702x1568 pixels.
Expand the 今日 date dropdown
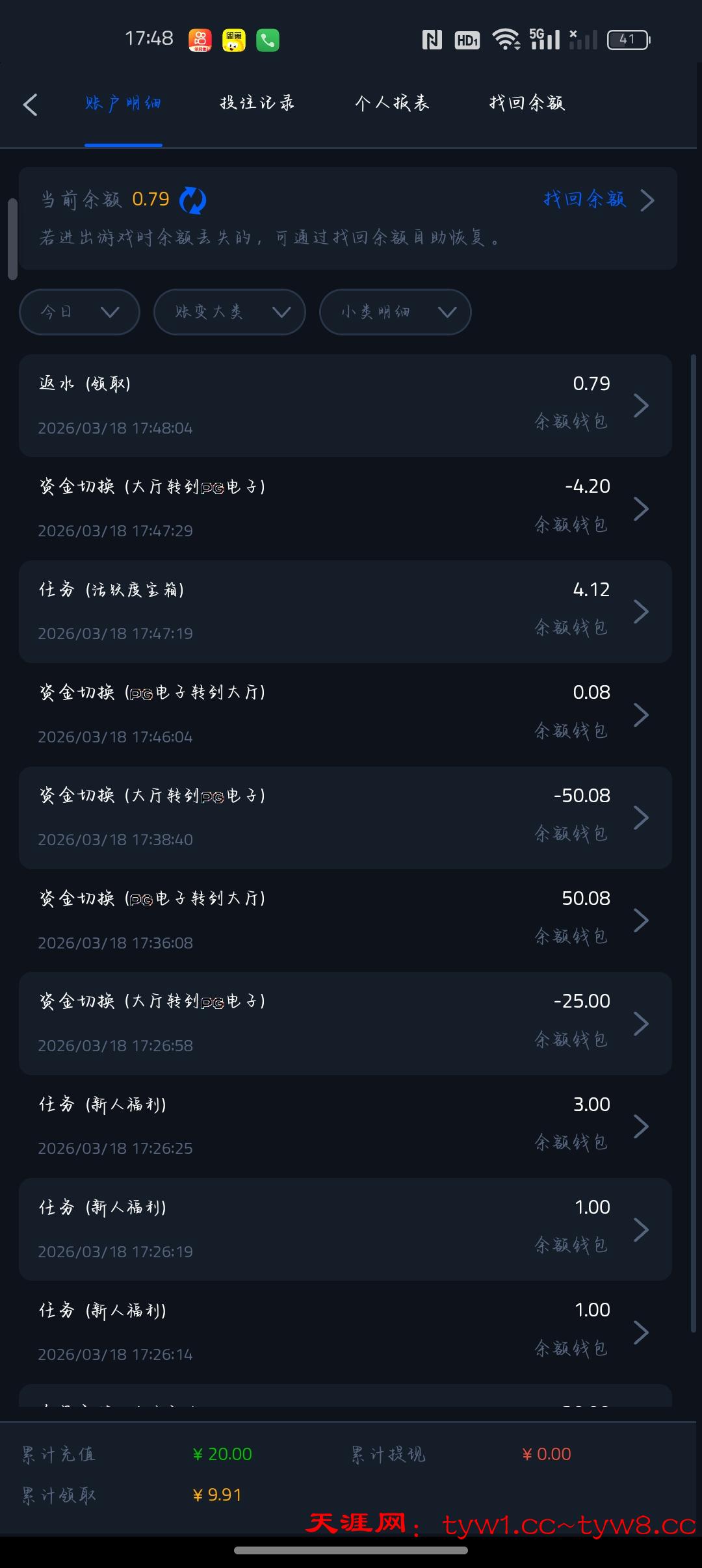pos(79,312)
